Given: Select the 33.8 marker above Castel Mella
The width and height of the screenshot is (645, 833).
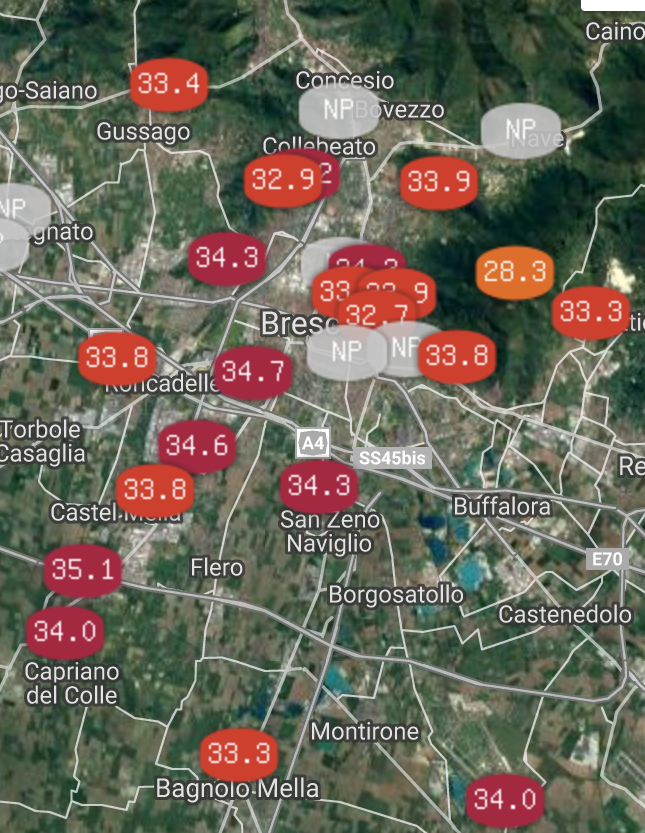Looking at the screenshot, I should [x=155, y=490].
